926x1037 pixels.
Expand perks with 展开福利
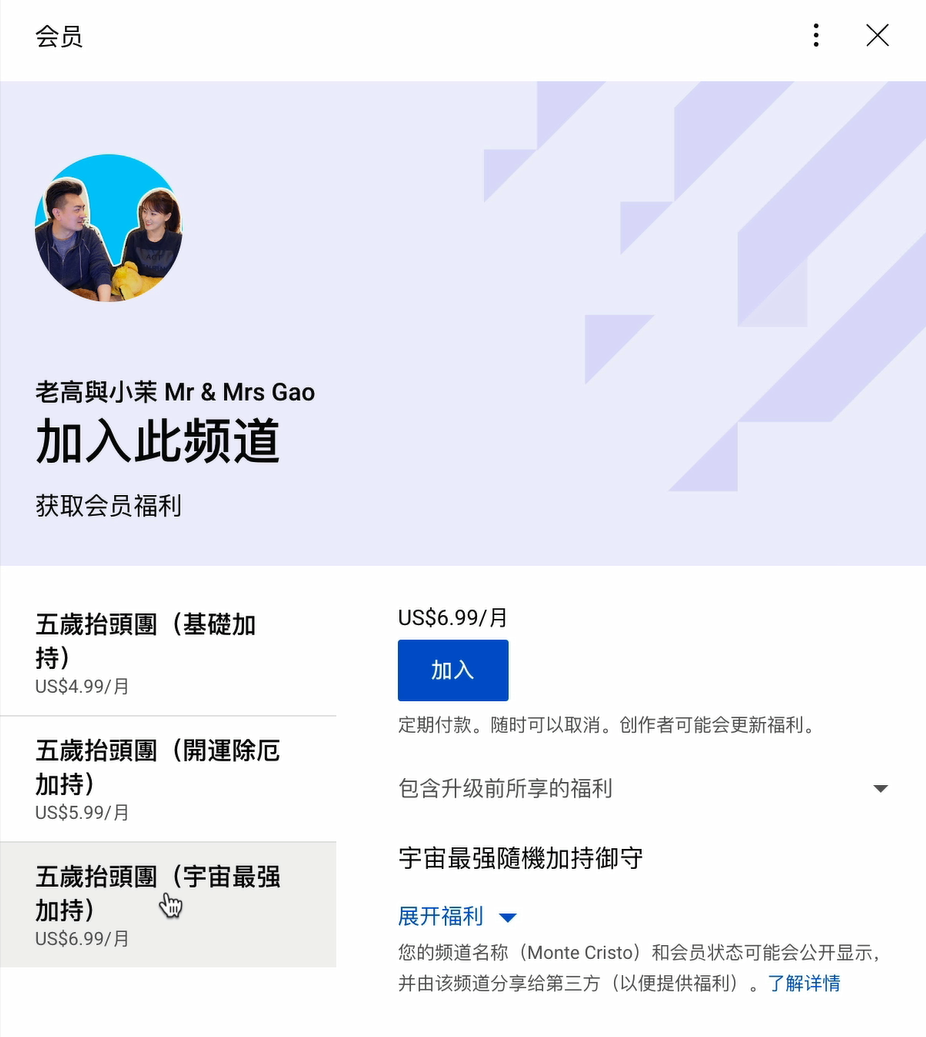click(x=457, y=916)
